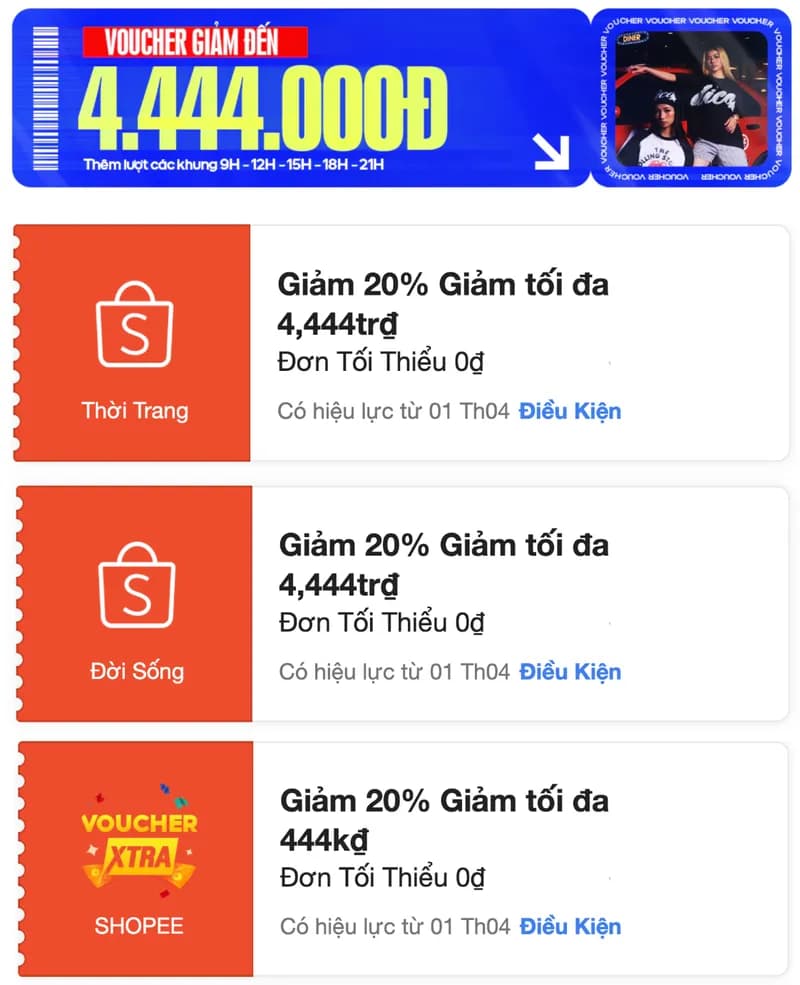Select the Shopee bag icon on Đời Sống voucher
Viewport: 800px width, 985px height.
coord(135,582)
